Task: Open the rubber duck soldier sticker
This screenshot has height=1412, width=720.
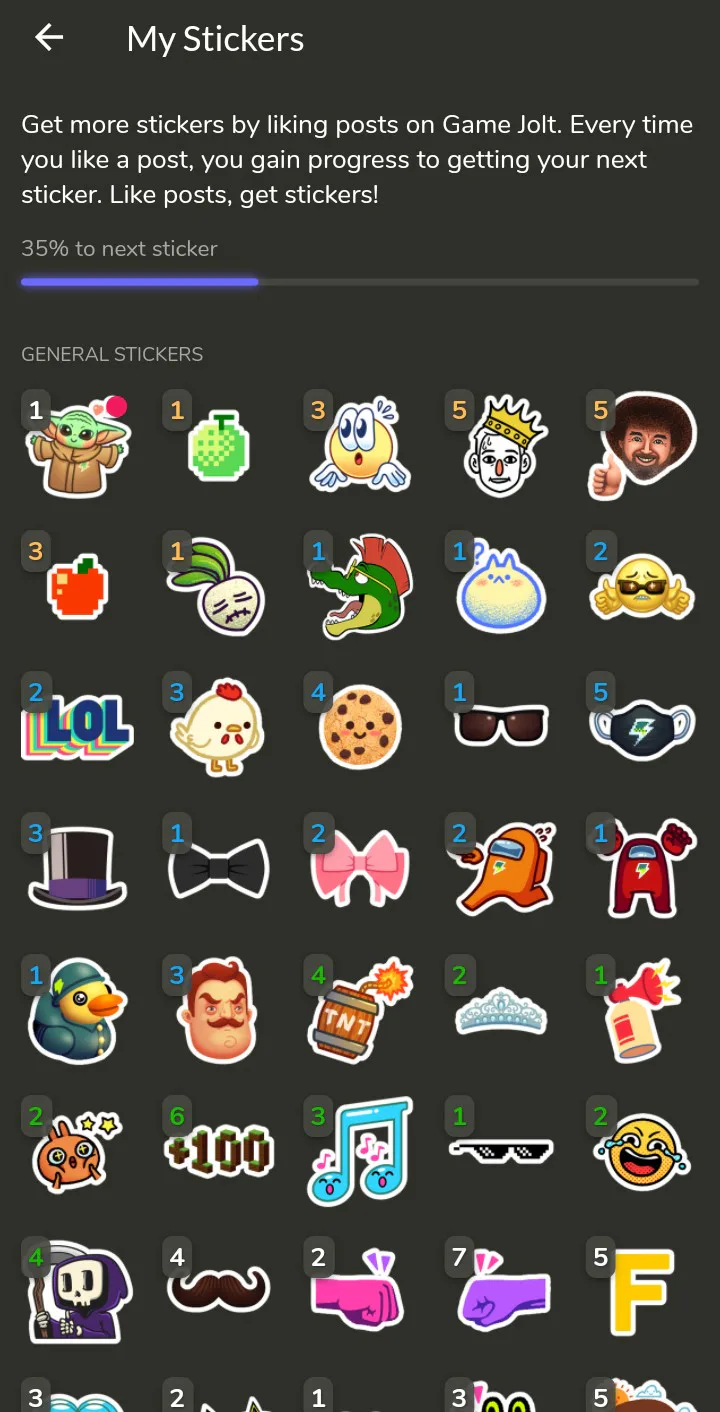Action: 78,1008
